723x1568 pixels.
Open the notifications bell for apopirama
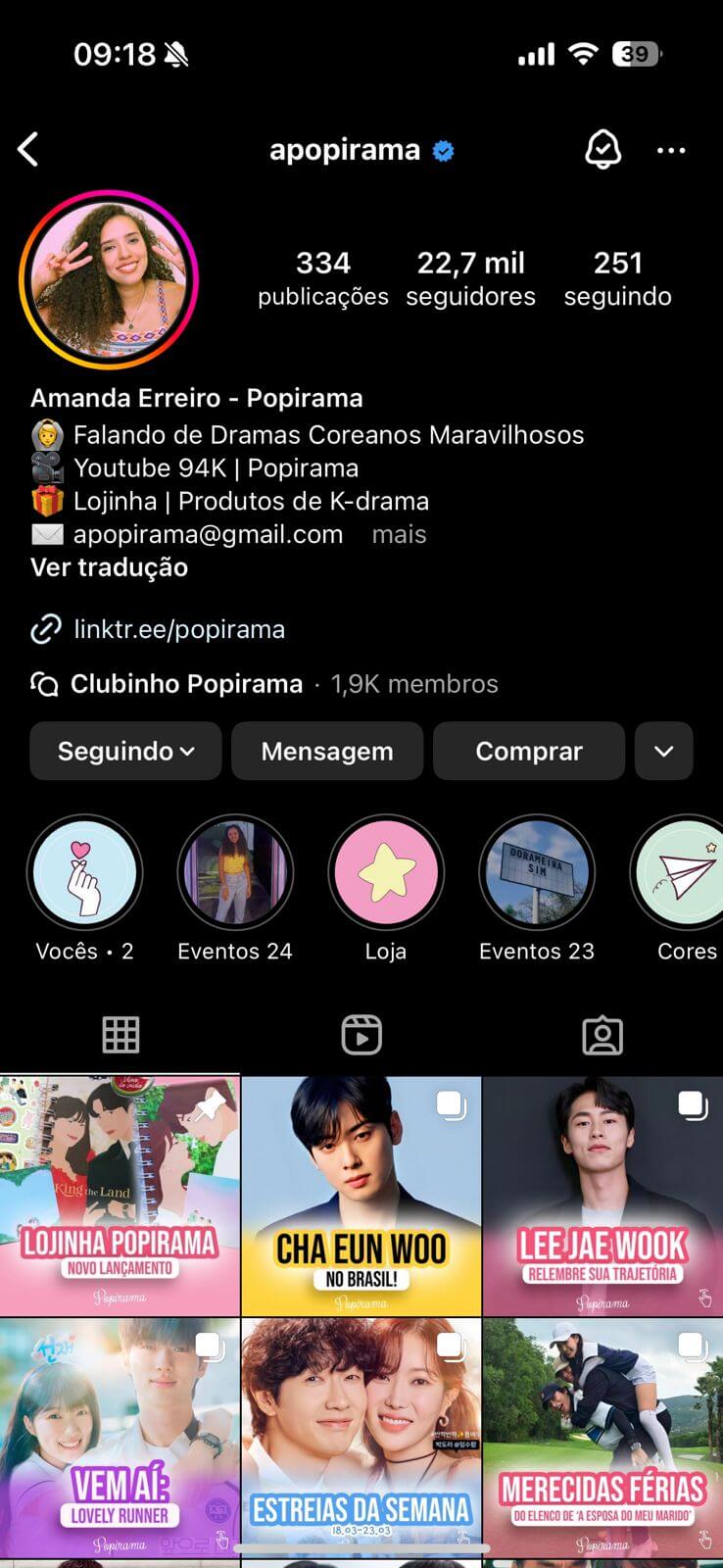(x=602, y=150)
